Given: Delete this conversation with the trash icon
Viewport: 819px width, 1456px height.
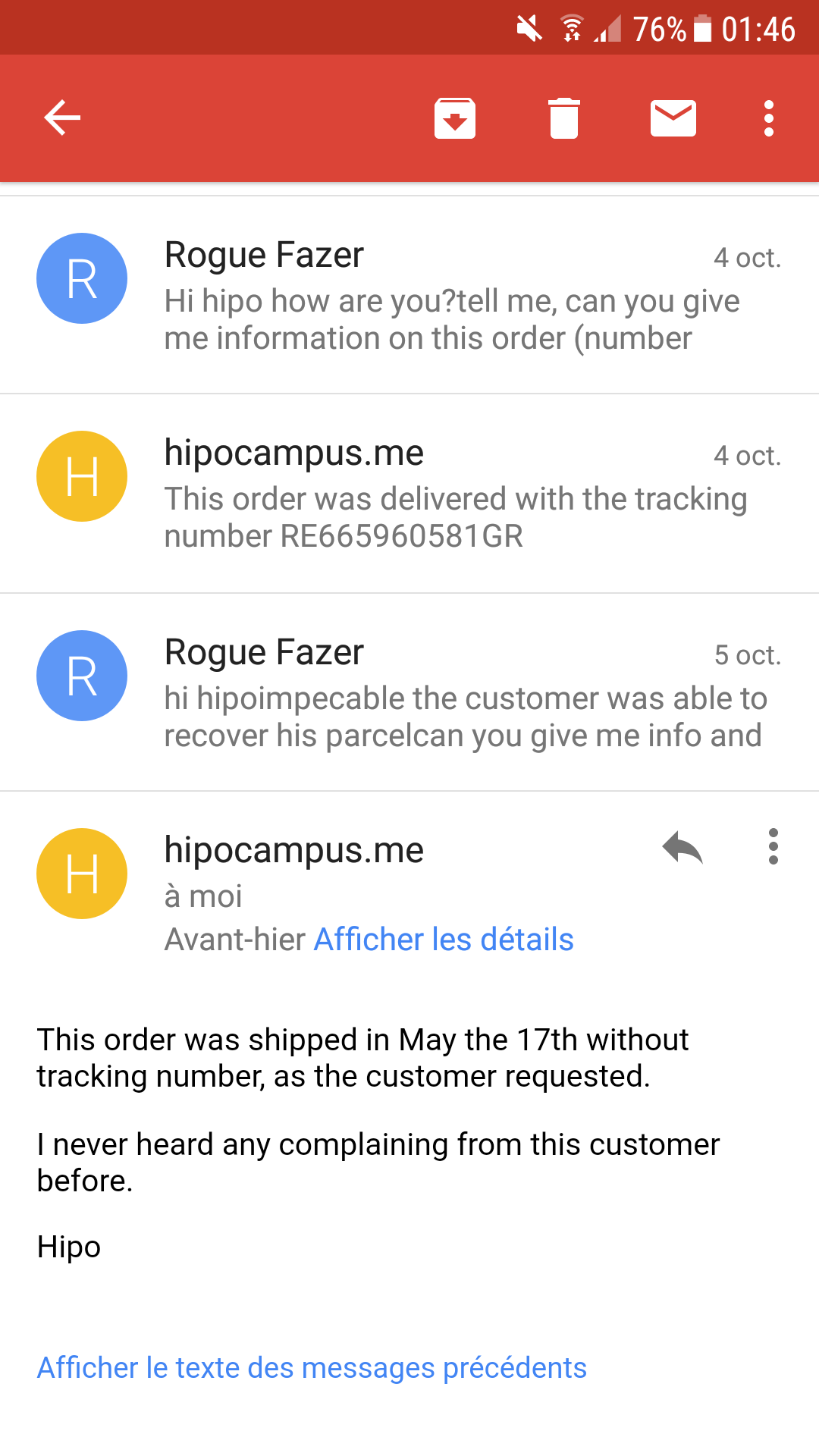Looking at the screenshot, I should coord(564,118).
